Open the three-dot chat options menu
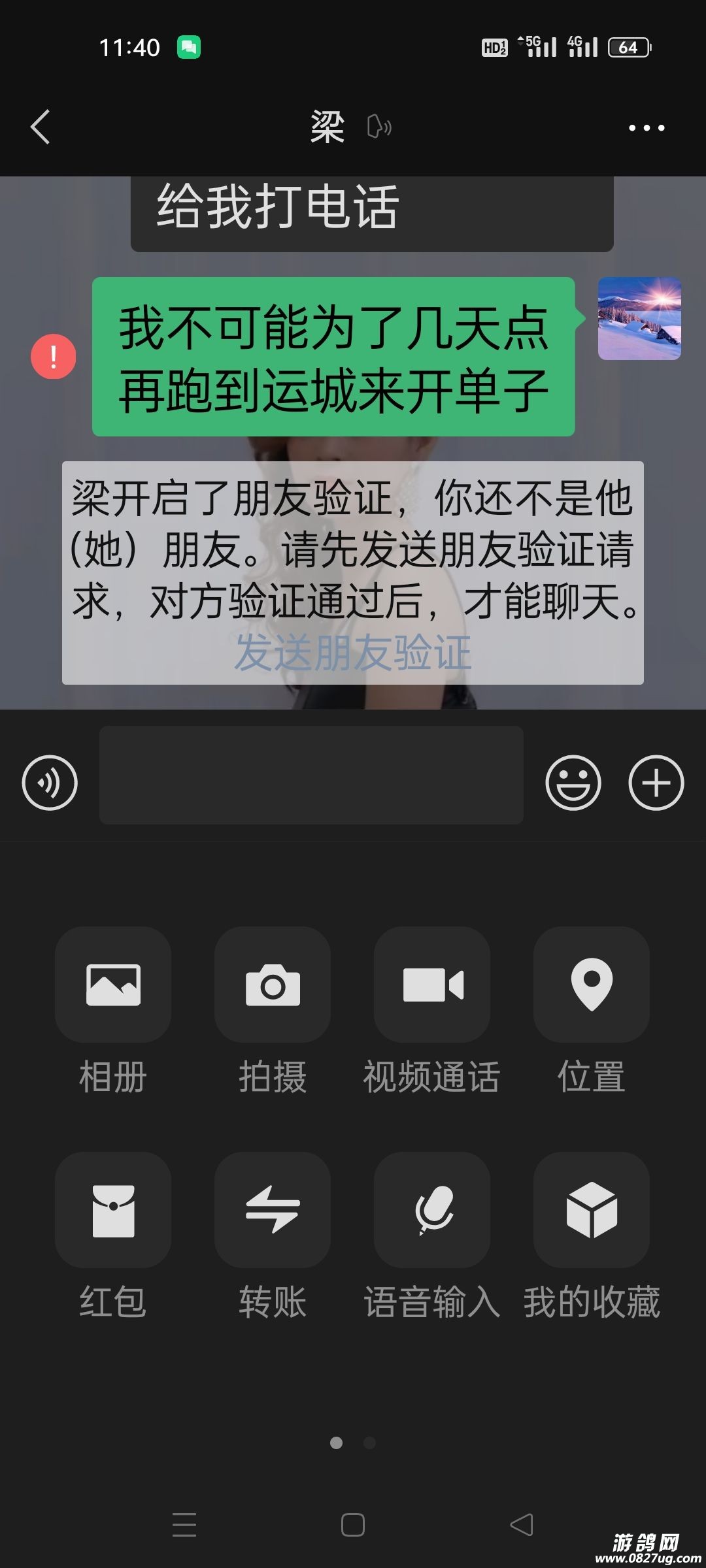Image resolution: width=706 pixels, height=1568 pixels. click(x=646, y=128)
